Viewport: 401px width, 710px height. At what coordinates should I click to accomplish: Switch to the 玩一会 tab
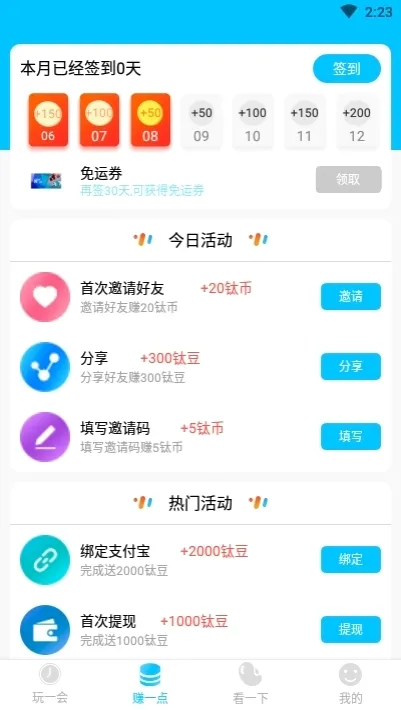tap(50, 684)
